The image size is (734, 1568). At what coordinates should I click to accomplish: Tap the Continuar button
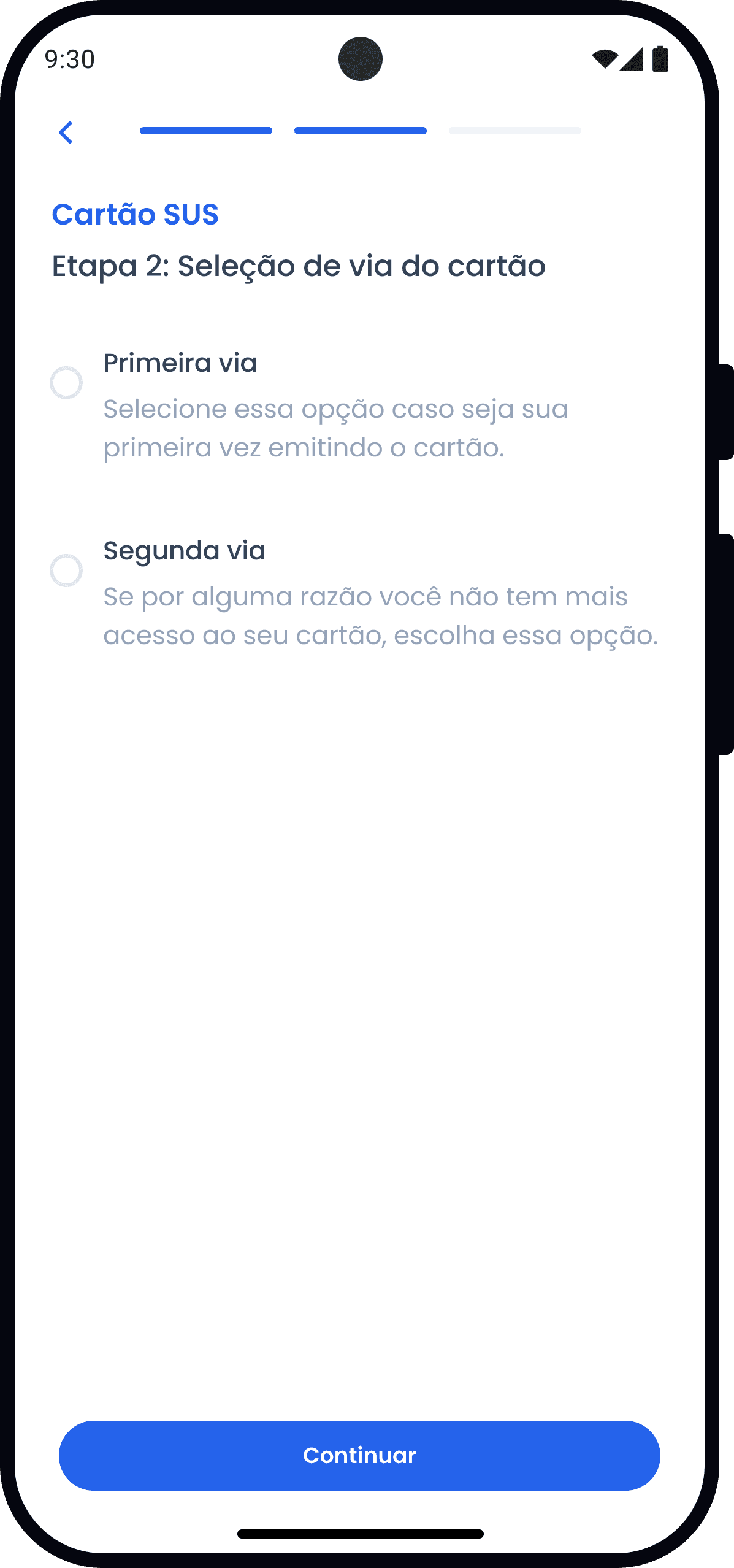tap(359, 1456)
